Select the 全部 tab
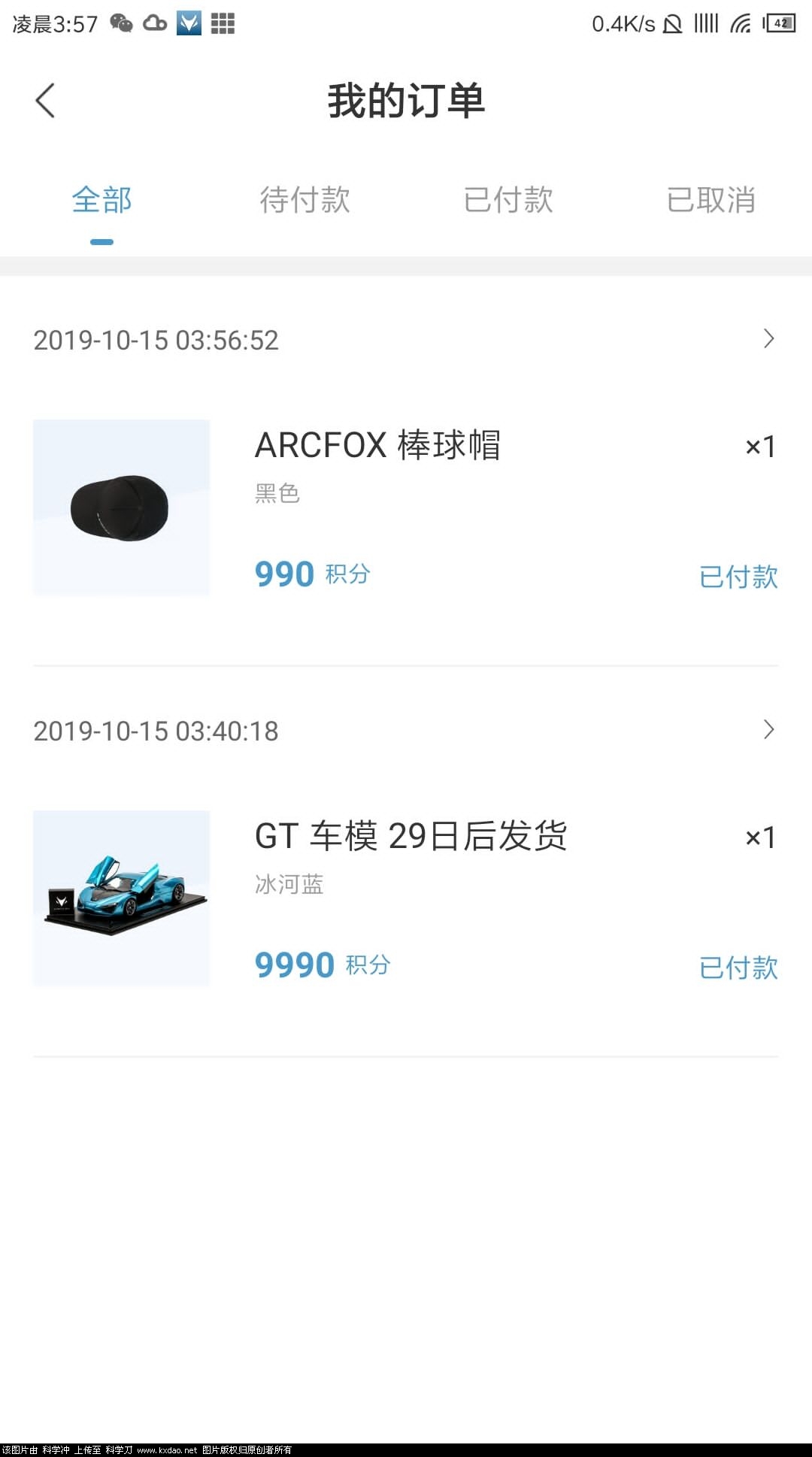The image size is (812, 1457). (x=101, y=200)
